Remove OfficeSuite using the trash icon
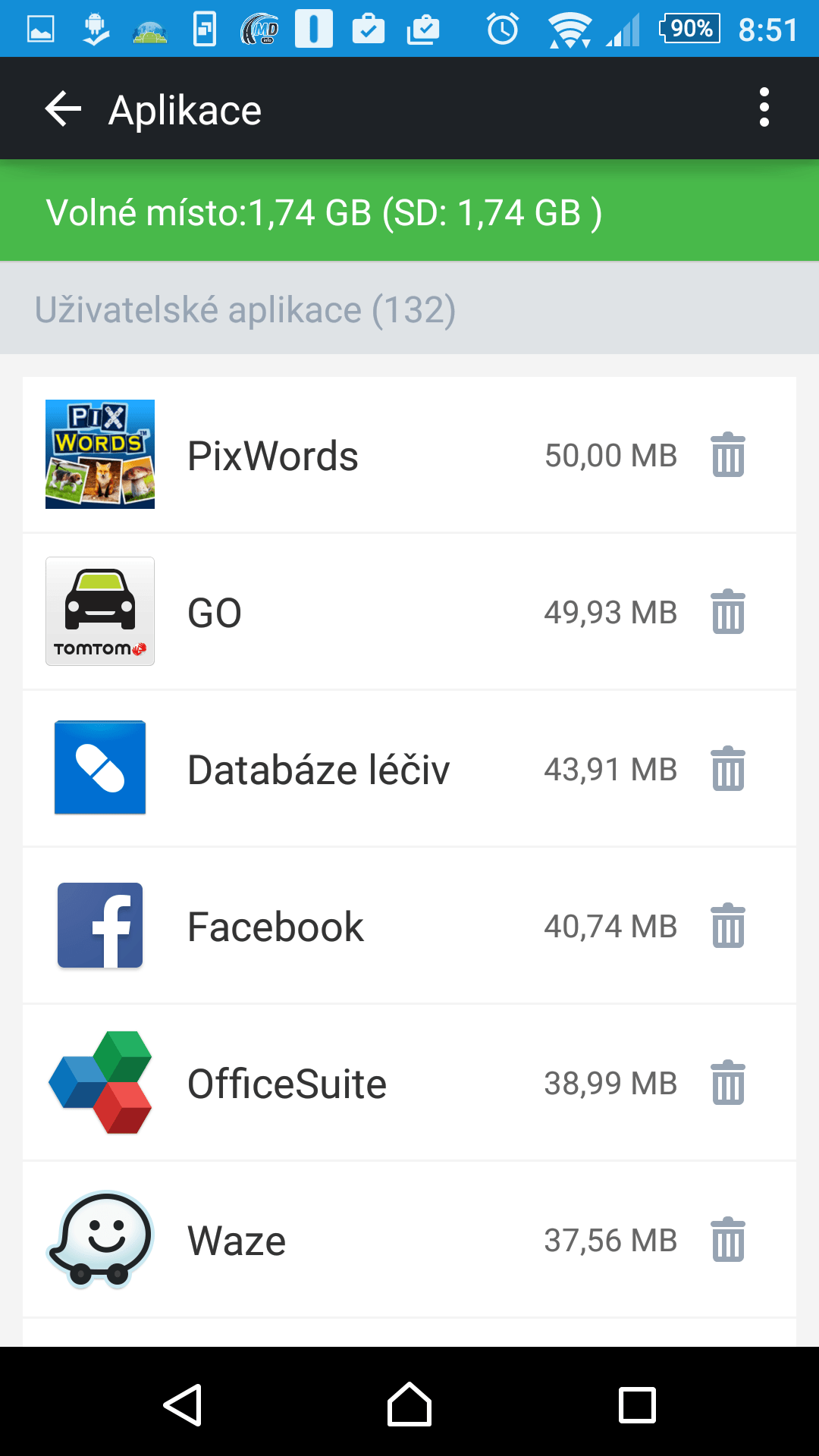819x1456 pixels. [728, 1083]
